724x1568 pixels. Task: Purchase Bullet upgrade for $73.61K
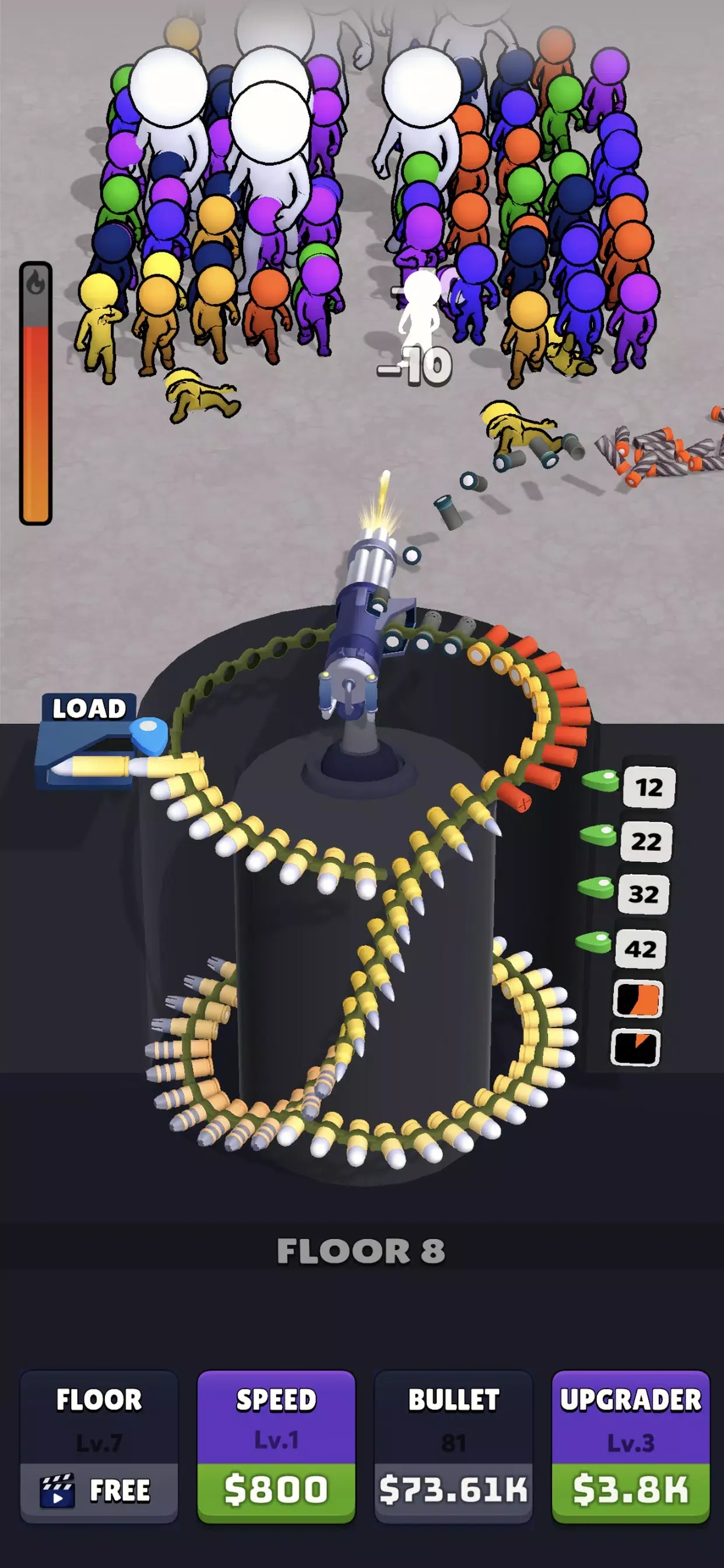coord(454,1489)
